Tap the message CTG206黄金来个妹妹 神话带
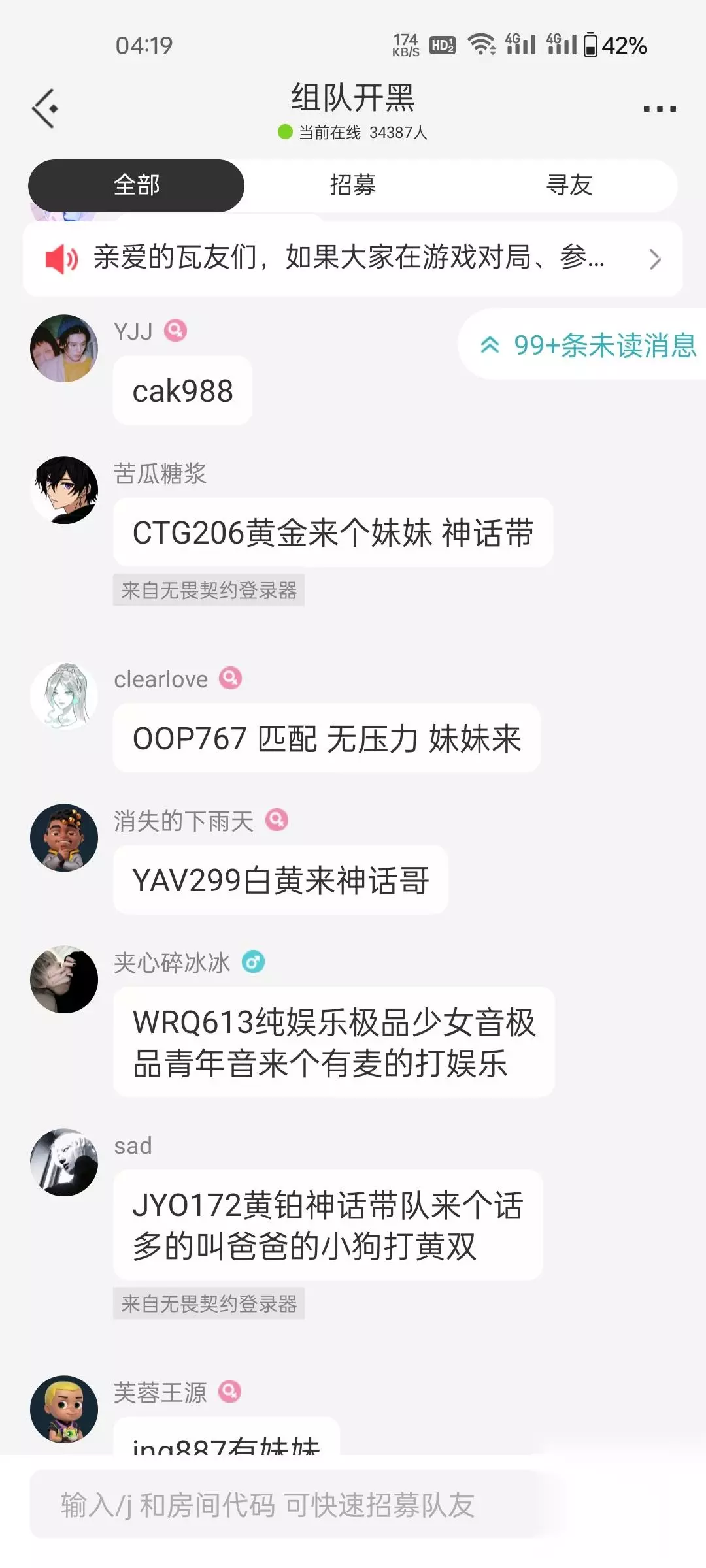The height and width of the screenshot is (1568, 706). click(x=333, y=532)
